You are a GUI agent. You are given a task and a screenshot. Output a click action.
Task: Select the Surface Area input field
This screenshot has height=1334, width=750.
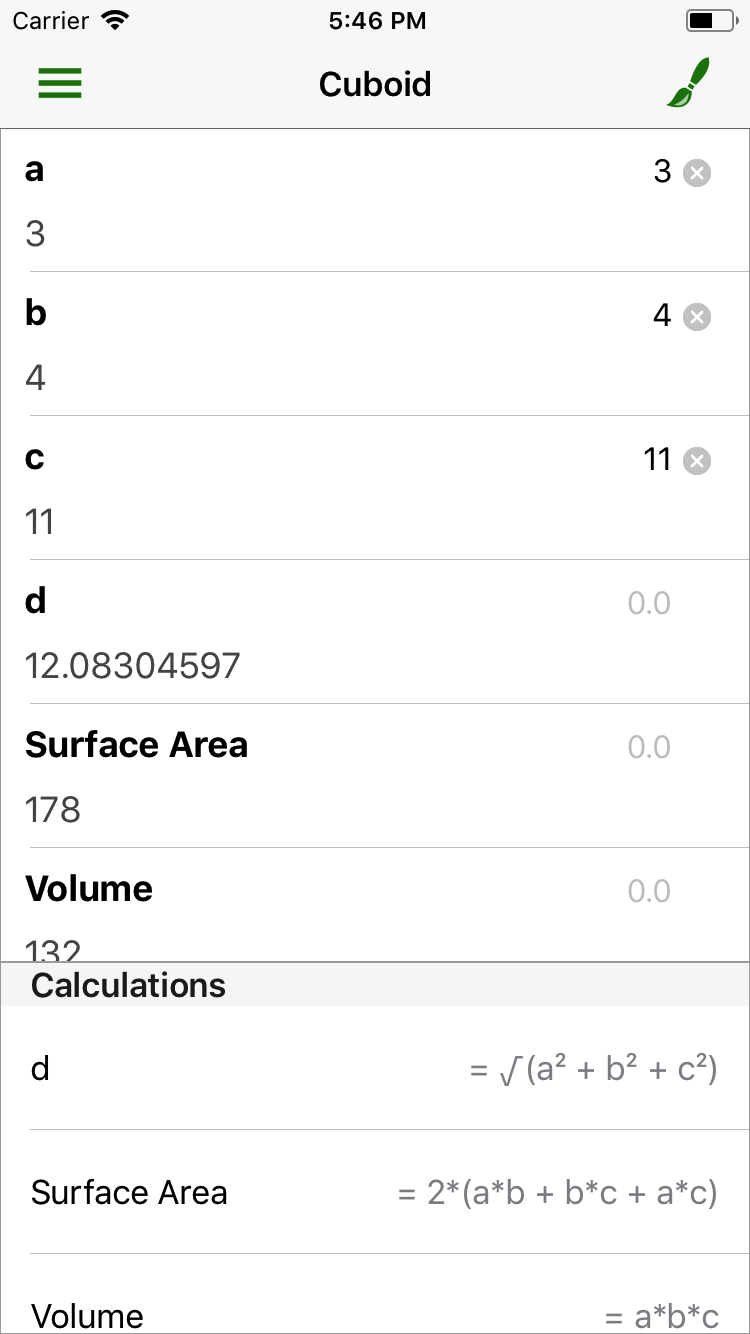coord(375,808)
